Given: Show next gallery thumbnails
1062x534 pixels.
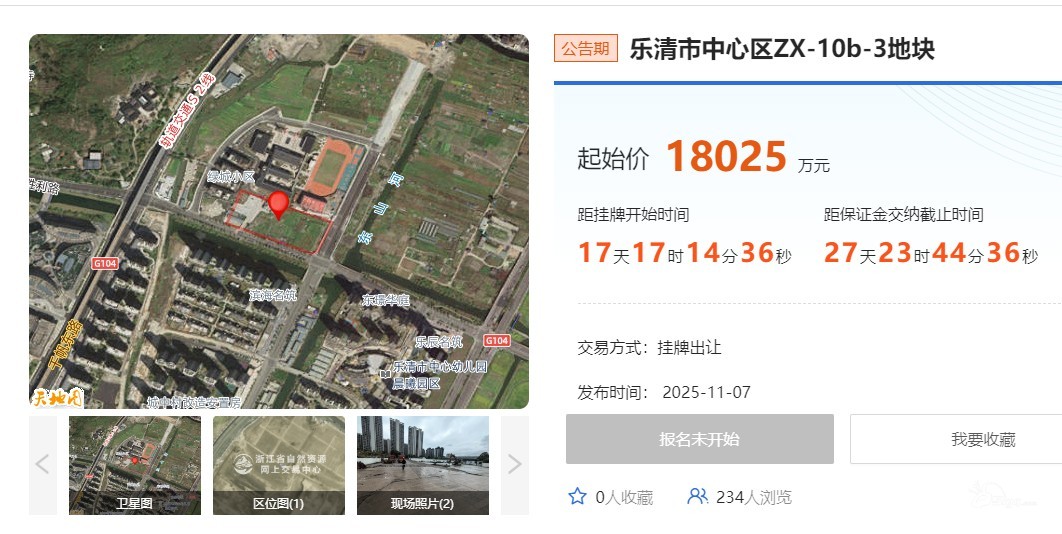Looking at the screenshot, I should (514, 465).
